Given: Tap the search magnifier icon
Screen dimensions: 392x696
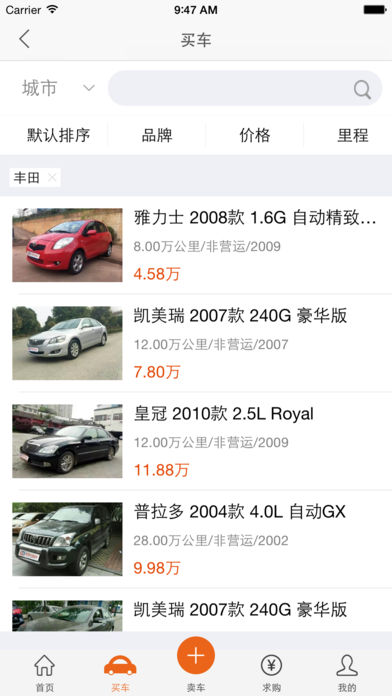Looking at the screenshot, I should pyautogui.click(x=362, y=90).
